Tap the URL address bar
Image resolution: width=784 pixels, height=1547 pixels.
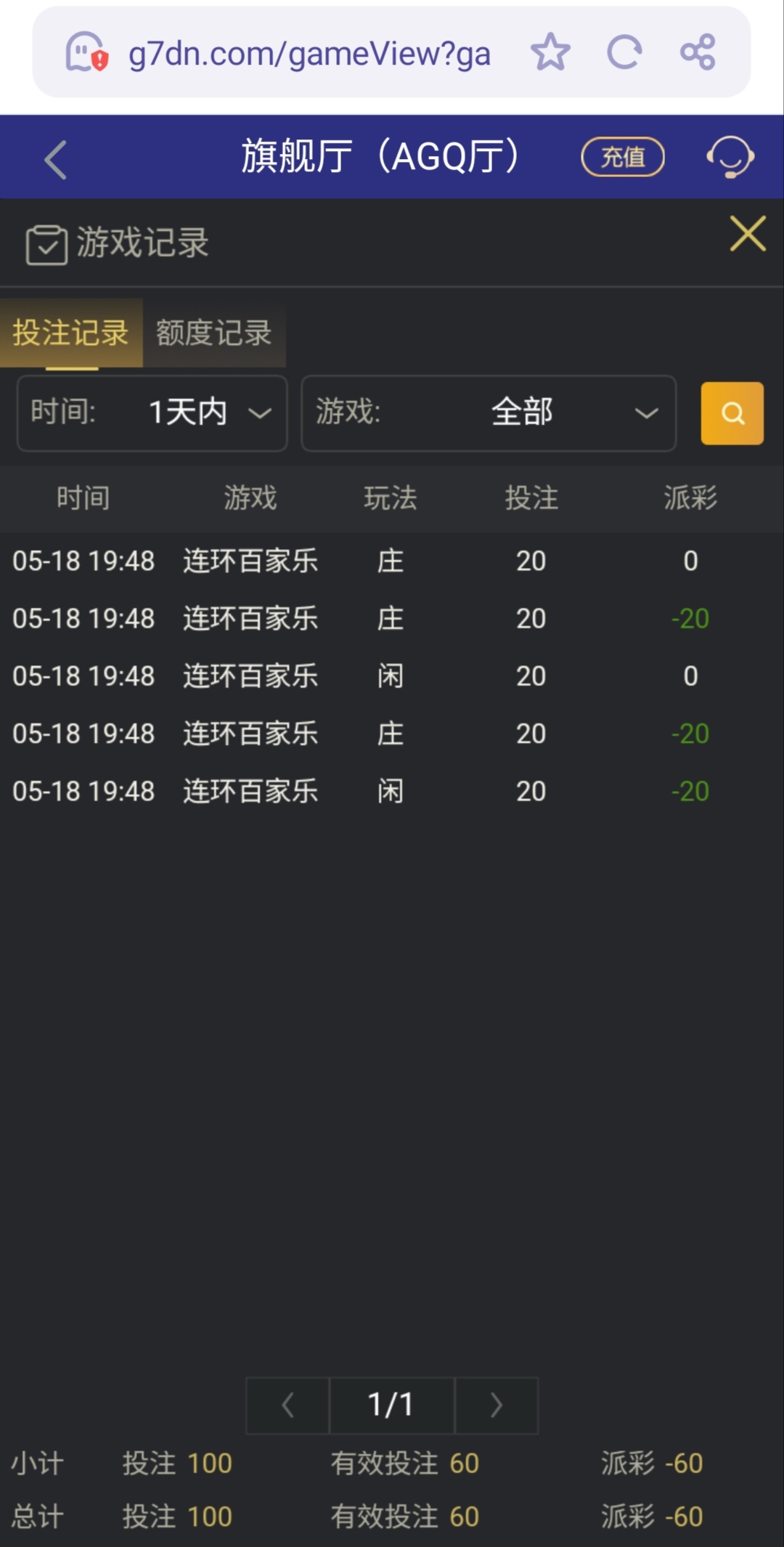[309, 54]
